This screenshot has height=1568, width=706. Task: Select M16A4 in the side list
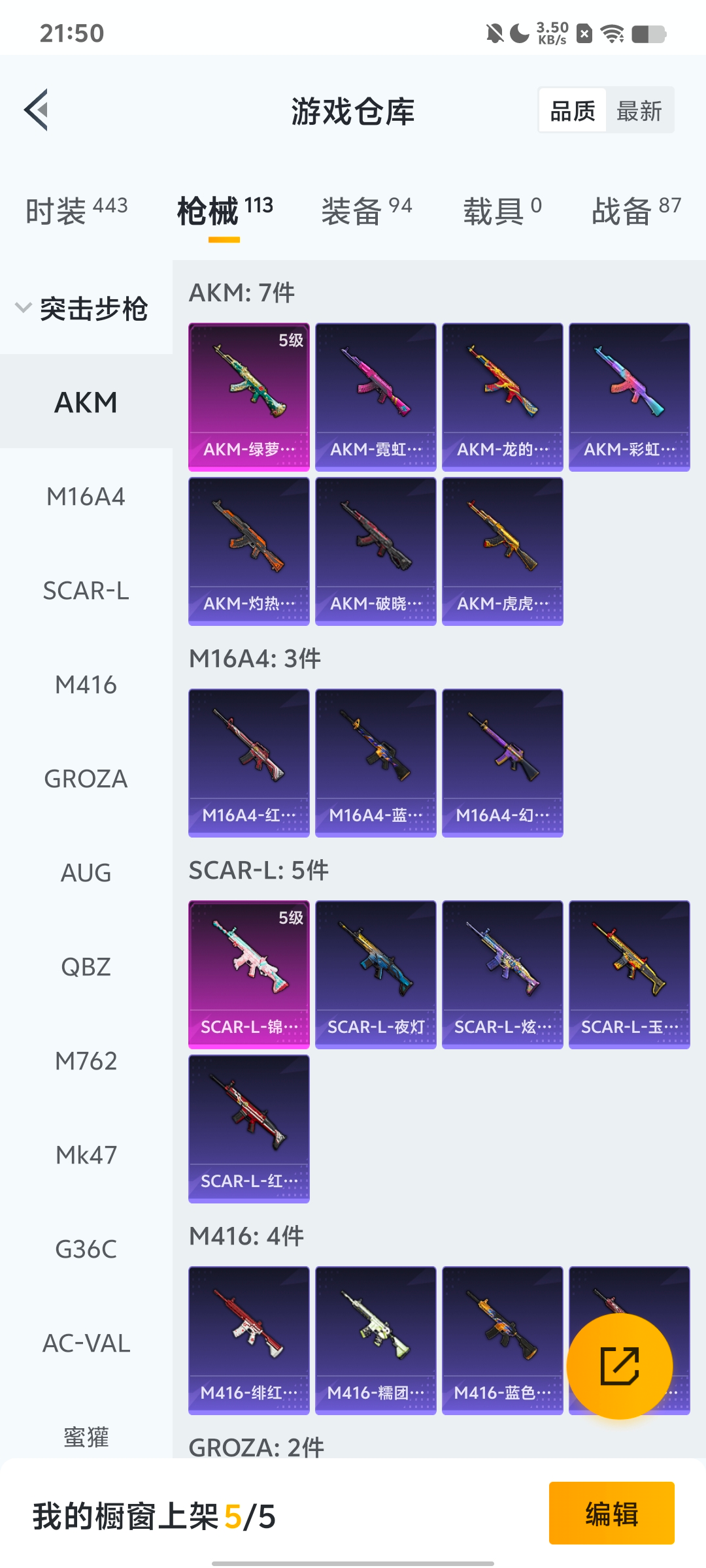(x=86, y=497)
